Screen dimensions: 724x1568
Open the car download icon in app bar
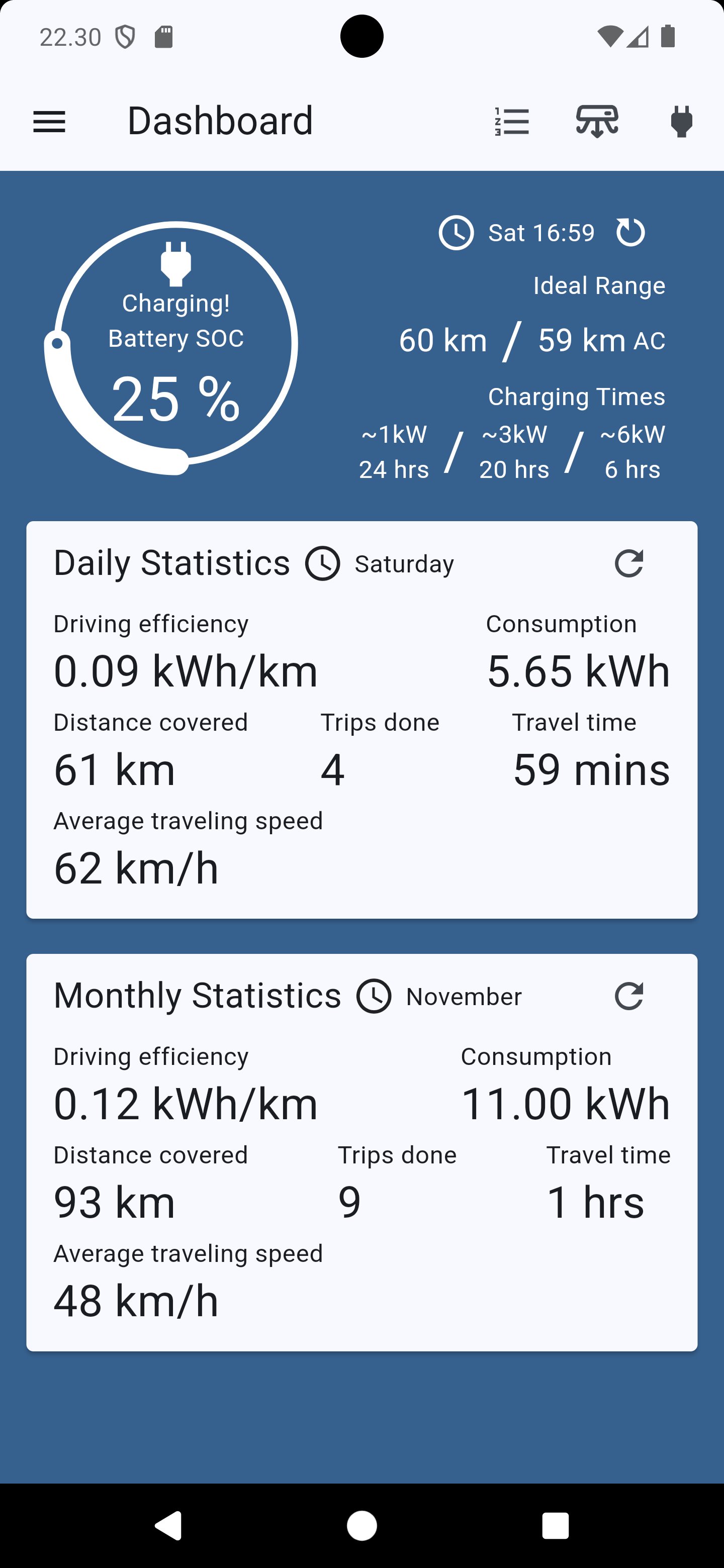[597, 121]
